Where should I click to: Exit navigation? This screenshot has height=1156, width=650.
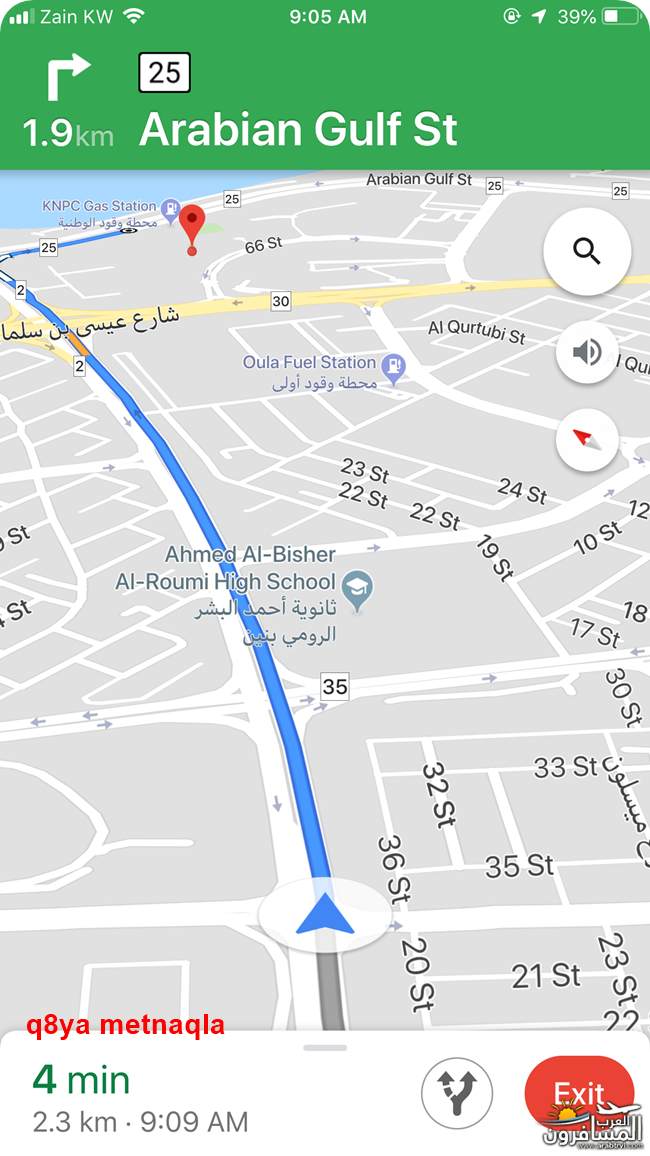pos(579,1092)
